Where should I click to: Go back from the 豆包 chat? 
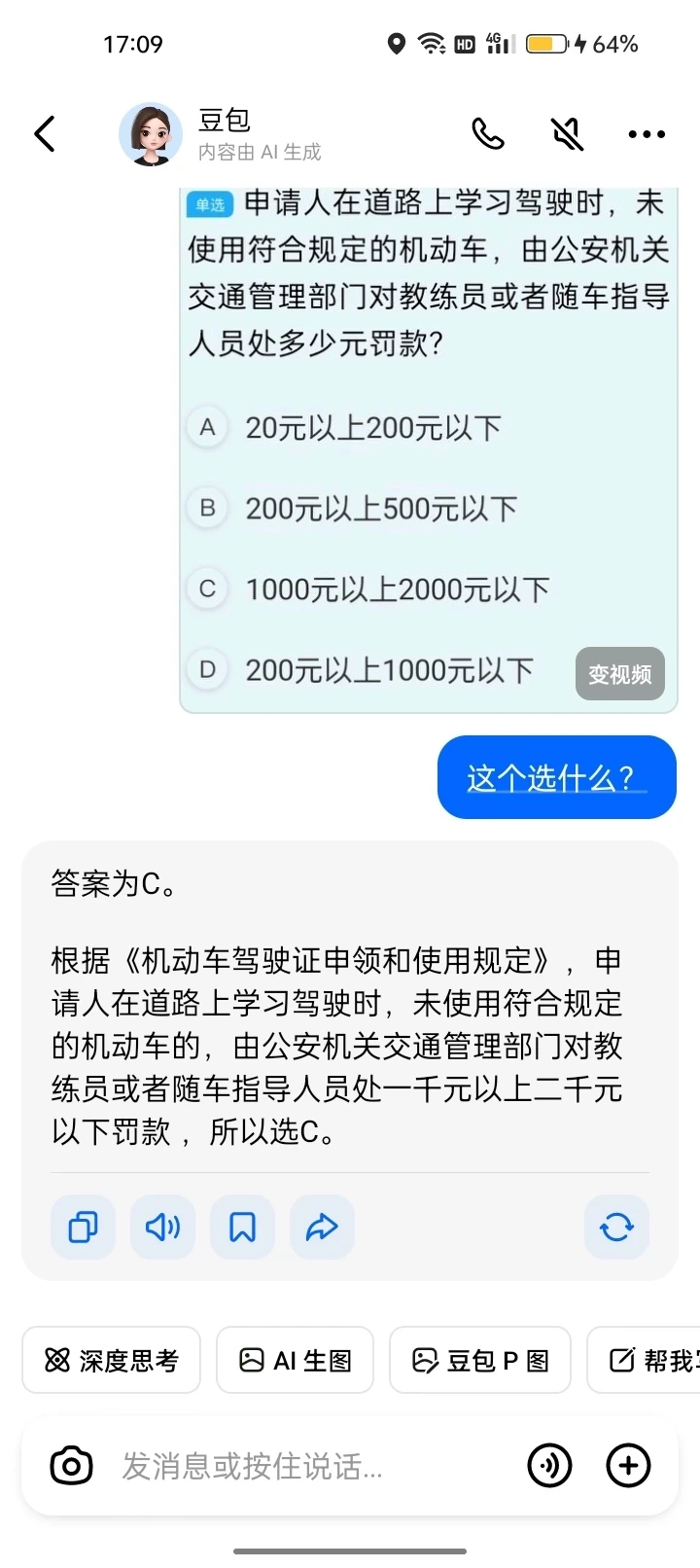45,134
